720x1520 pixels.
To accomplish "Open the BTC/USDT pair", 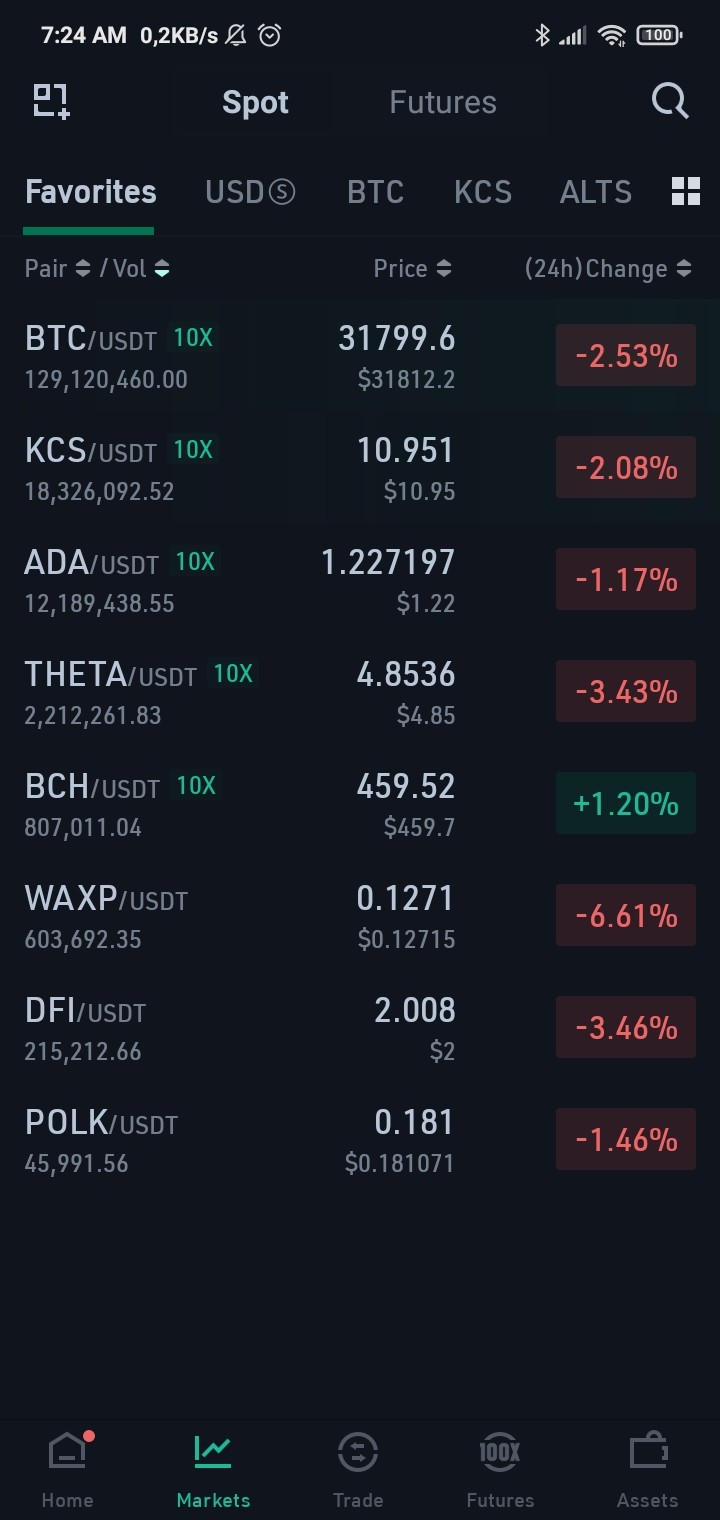I will (360, 356).
